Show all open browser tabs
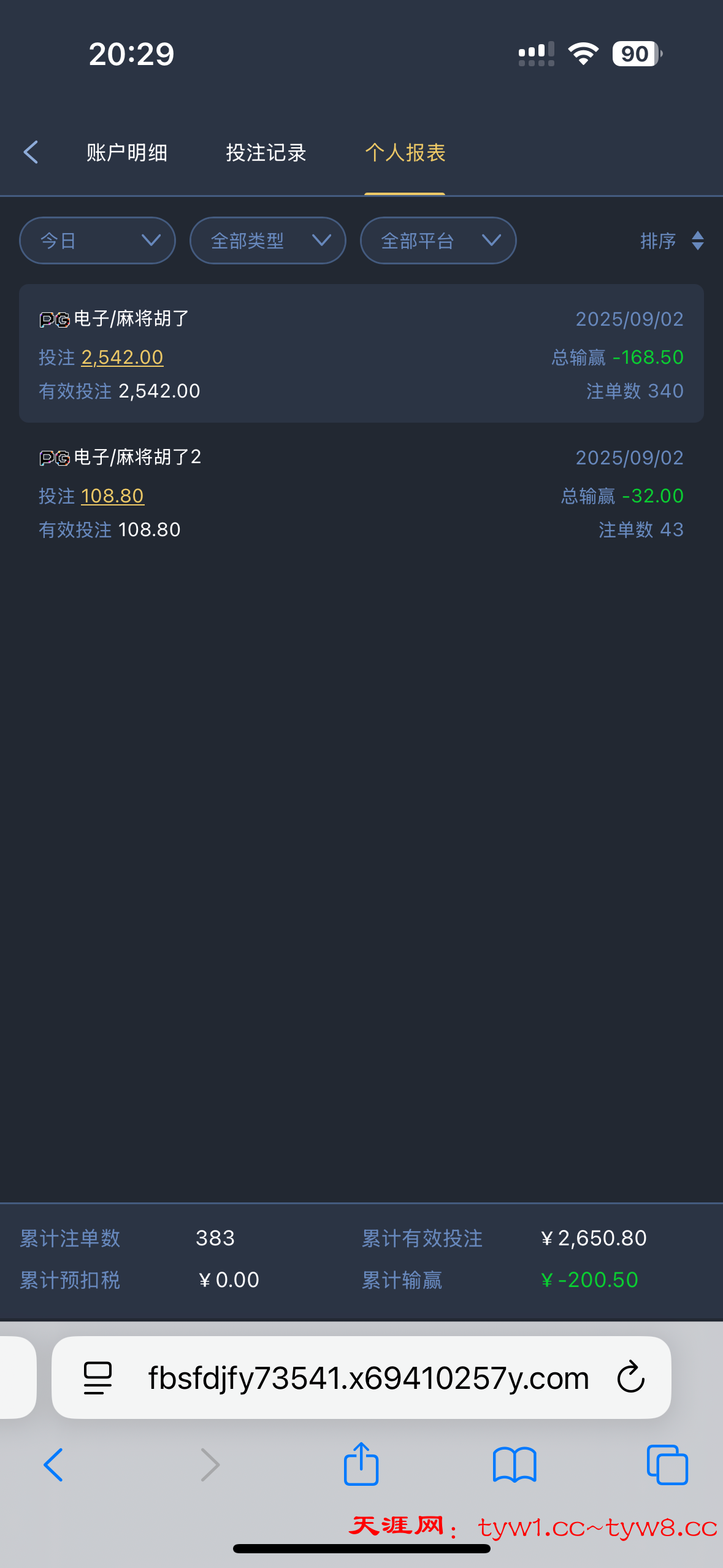 667,1465
